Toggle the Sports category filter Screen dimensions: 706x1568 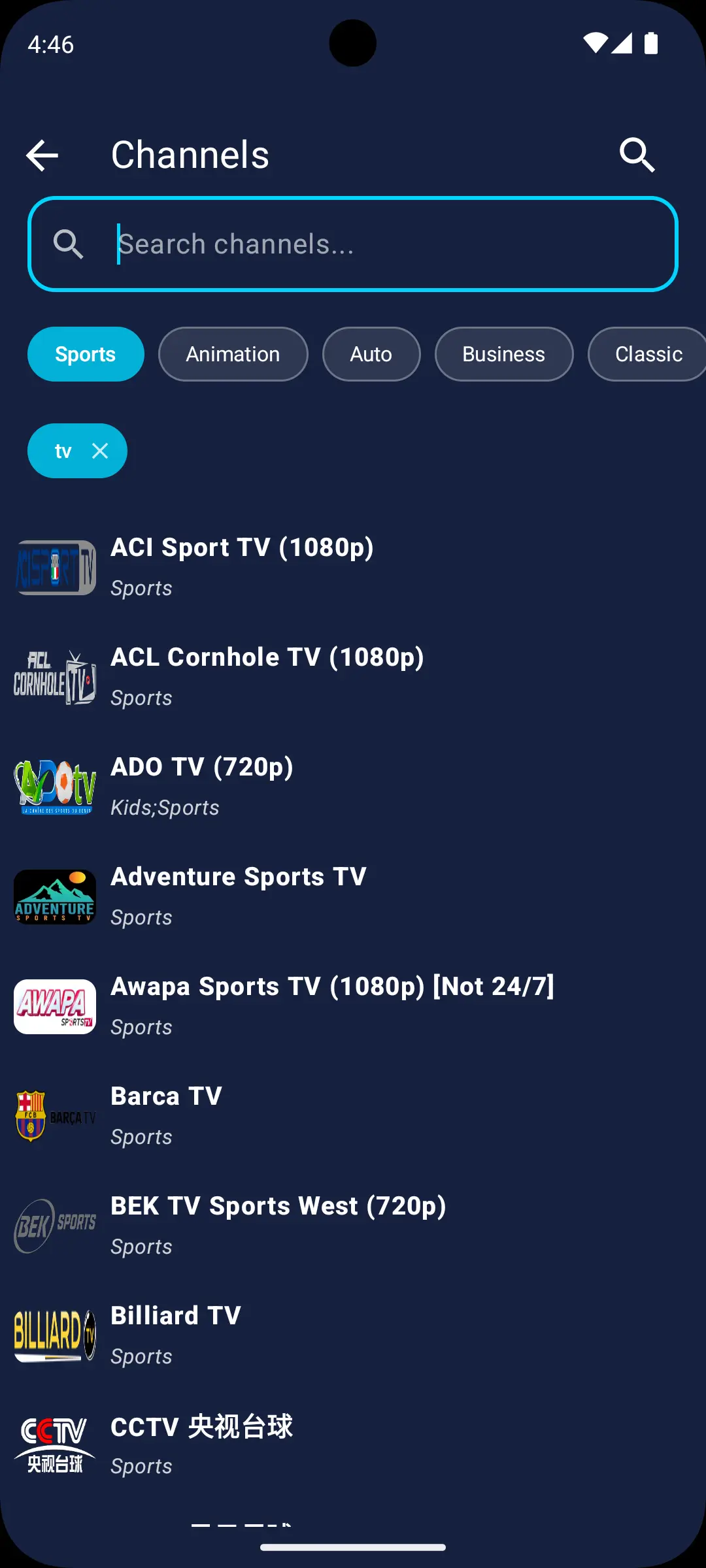click(x=85, y=354)
